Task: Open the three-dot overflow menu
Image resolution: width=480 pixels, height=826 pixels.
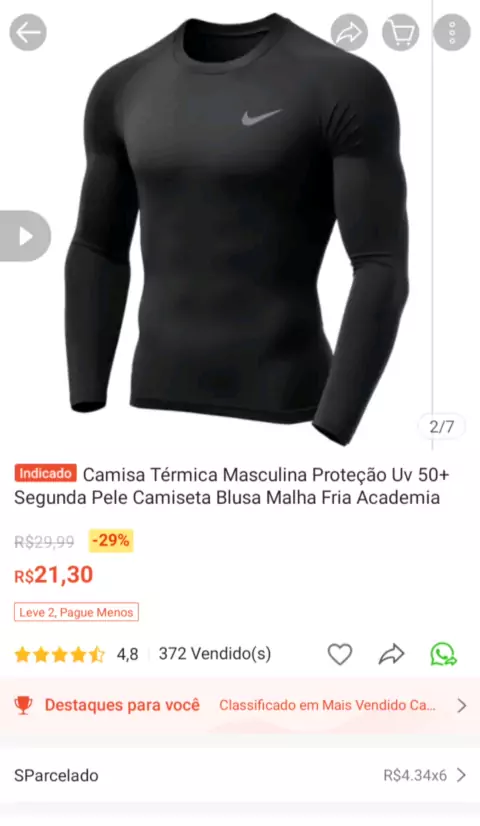Action: point(452,33)
